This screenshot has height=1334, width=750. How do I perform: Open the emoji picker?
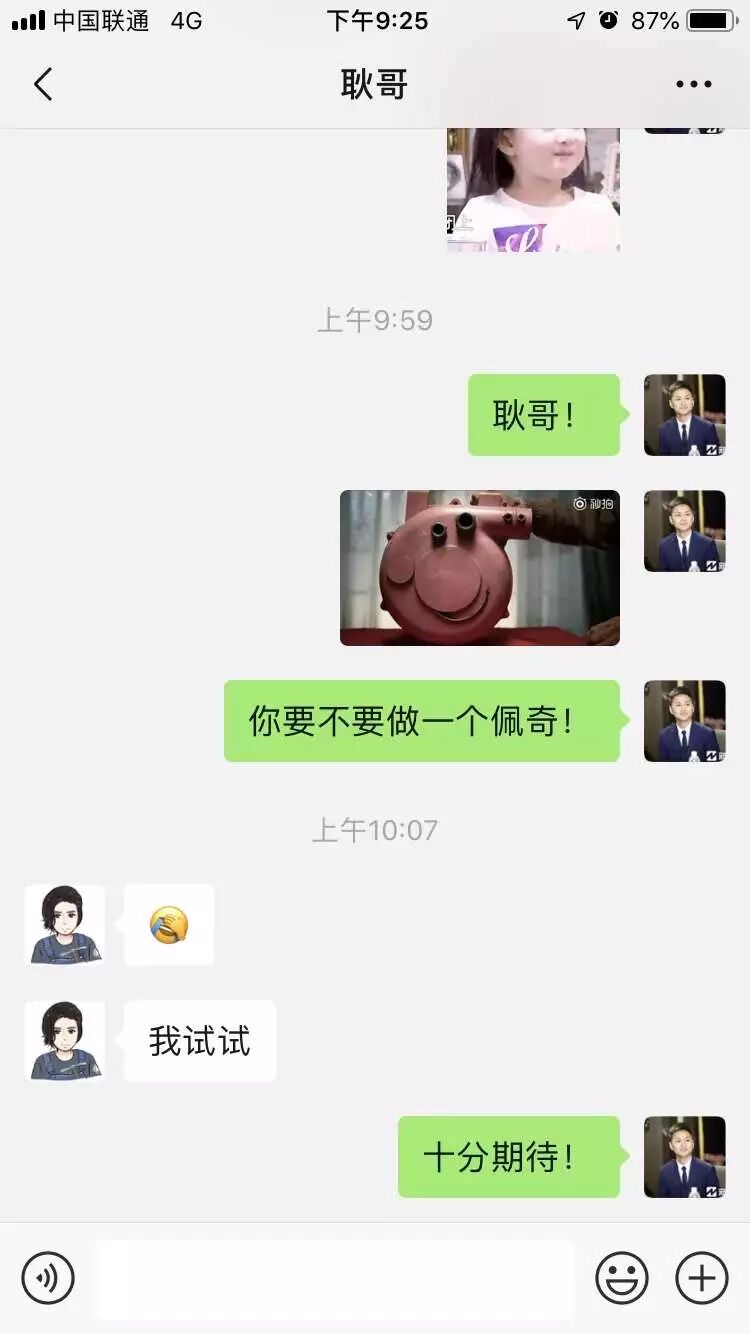pos(622,1277)
